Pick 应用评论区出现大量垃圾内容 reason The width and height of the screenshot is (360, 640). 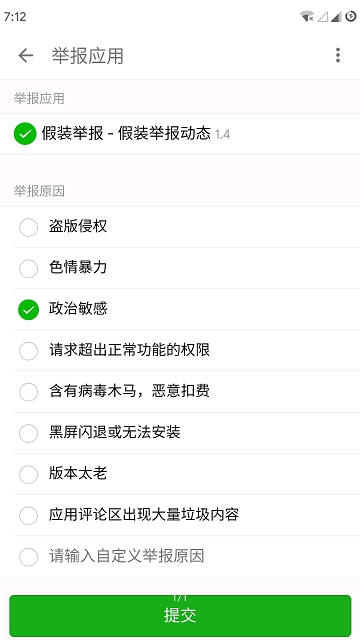[180, 516]
